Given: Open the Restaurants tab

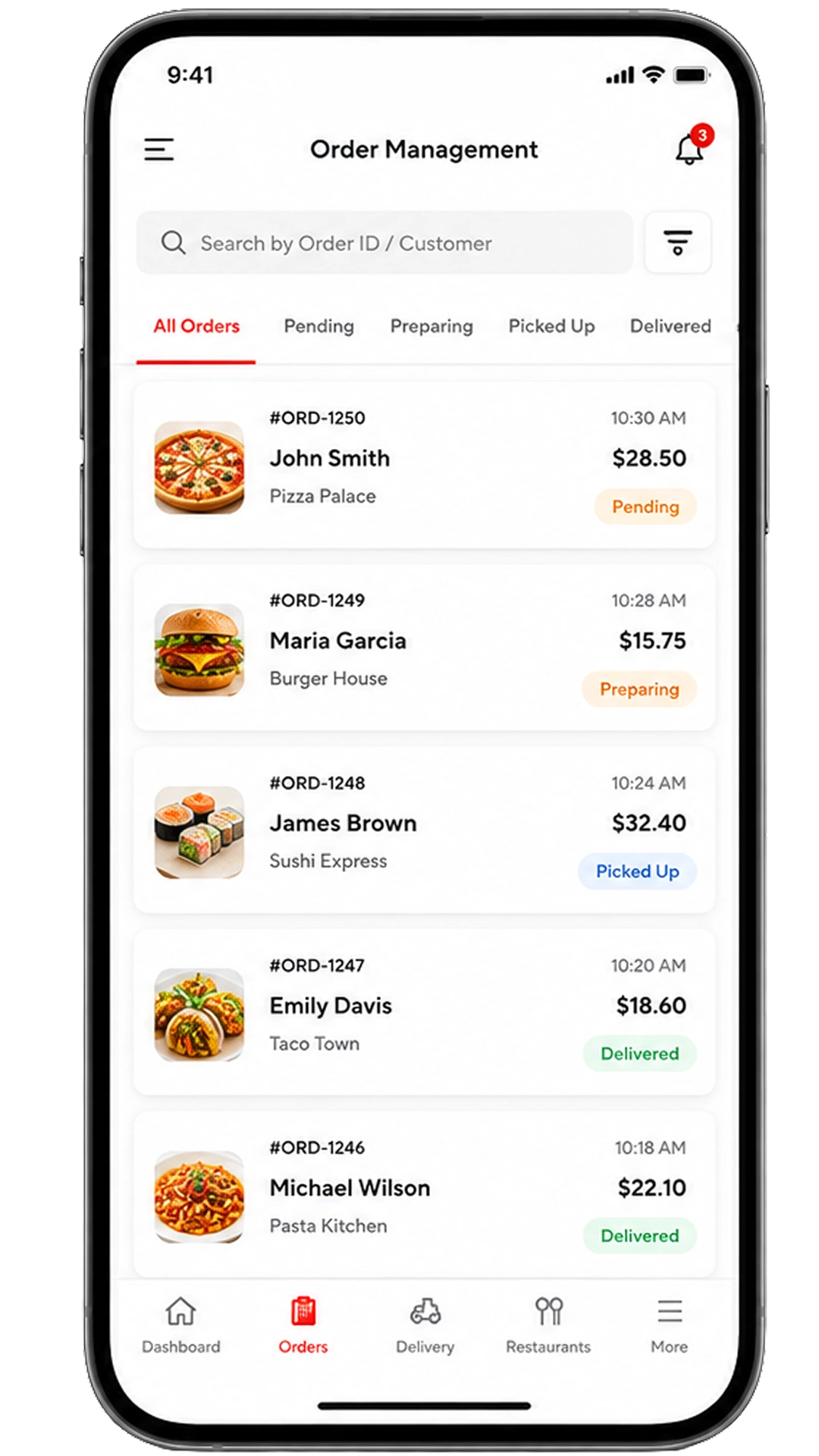Looking at the screenshot, I should pyautogui.click(x=548, y=1326).
